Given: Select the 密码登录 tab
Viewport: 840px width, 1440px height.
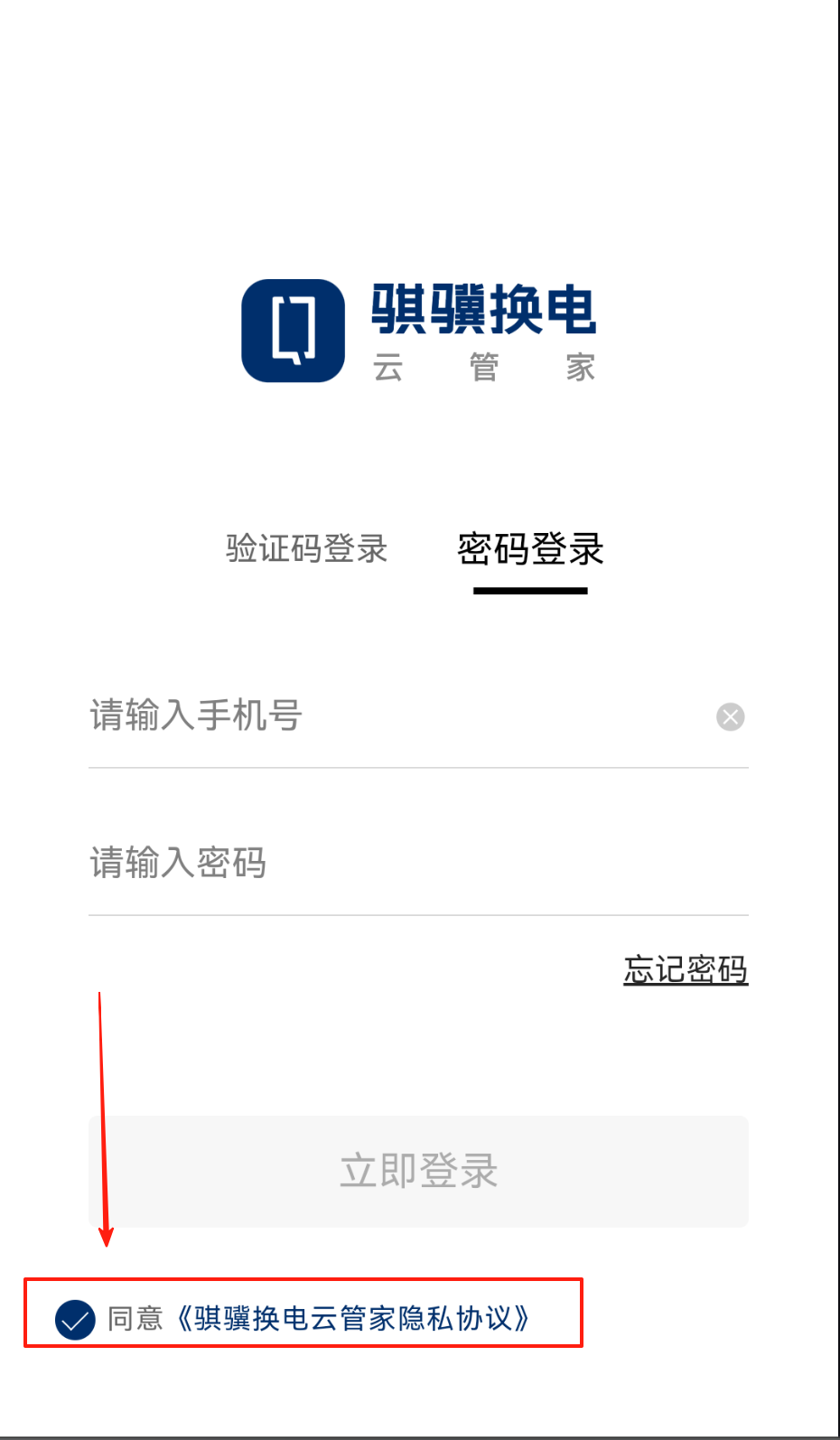Looking at the screenshot, I should [530, 549].
